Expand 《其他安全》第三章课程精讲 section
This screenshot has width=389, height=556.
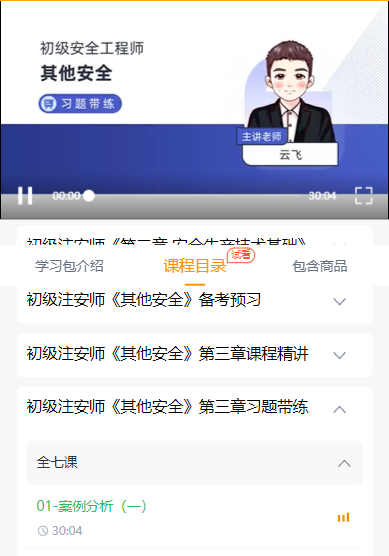coord(195,355)
